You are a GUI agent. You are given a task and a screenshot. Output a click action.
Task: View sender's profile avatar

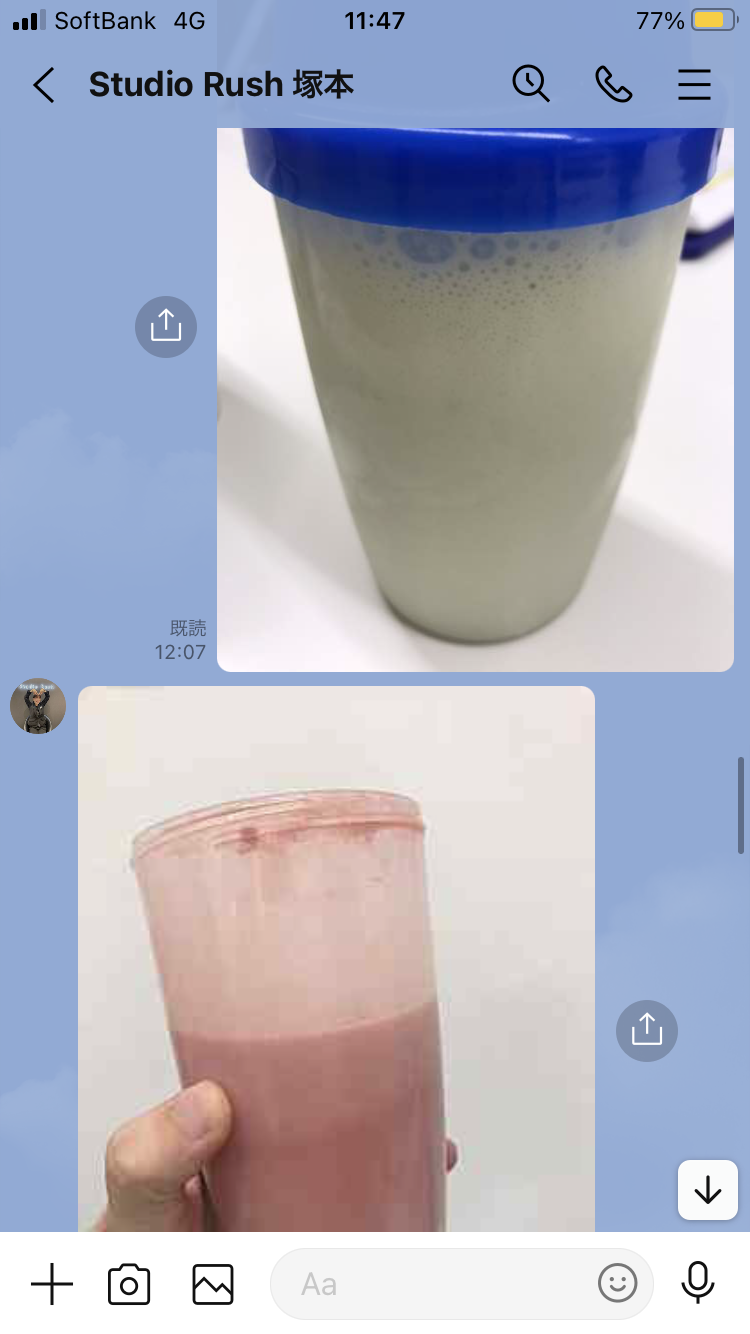(38, 706)
